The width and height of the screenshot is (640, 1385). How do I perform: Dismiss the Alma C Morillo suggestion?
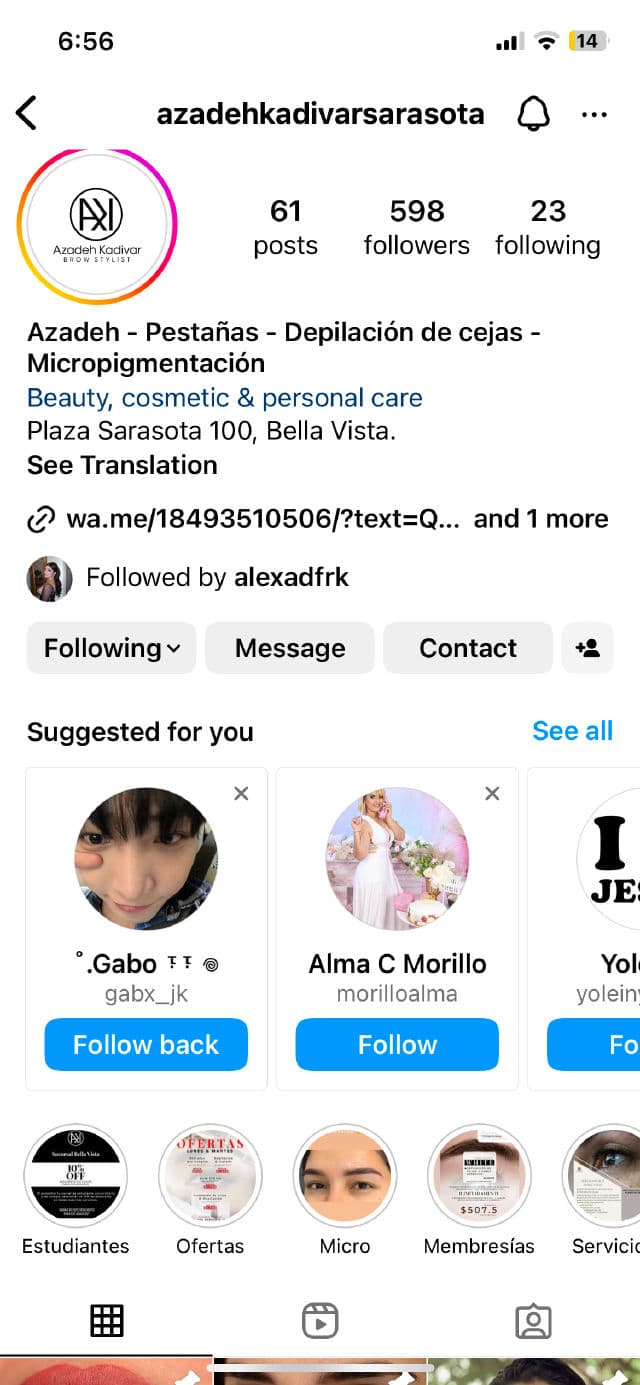[x=492, y=793]
